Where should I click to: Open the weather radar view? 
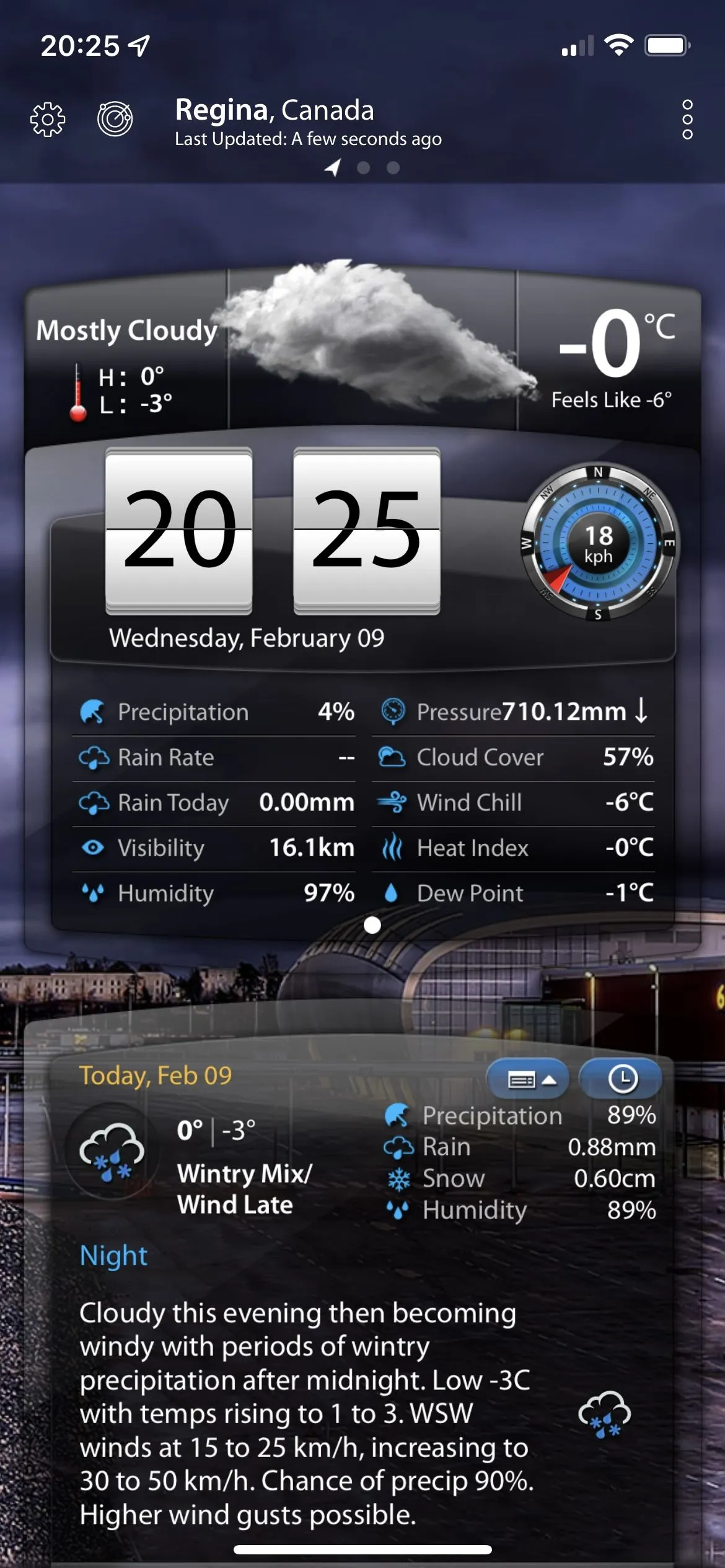click(x=115, y=118)
